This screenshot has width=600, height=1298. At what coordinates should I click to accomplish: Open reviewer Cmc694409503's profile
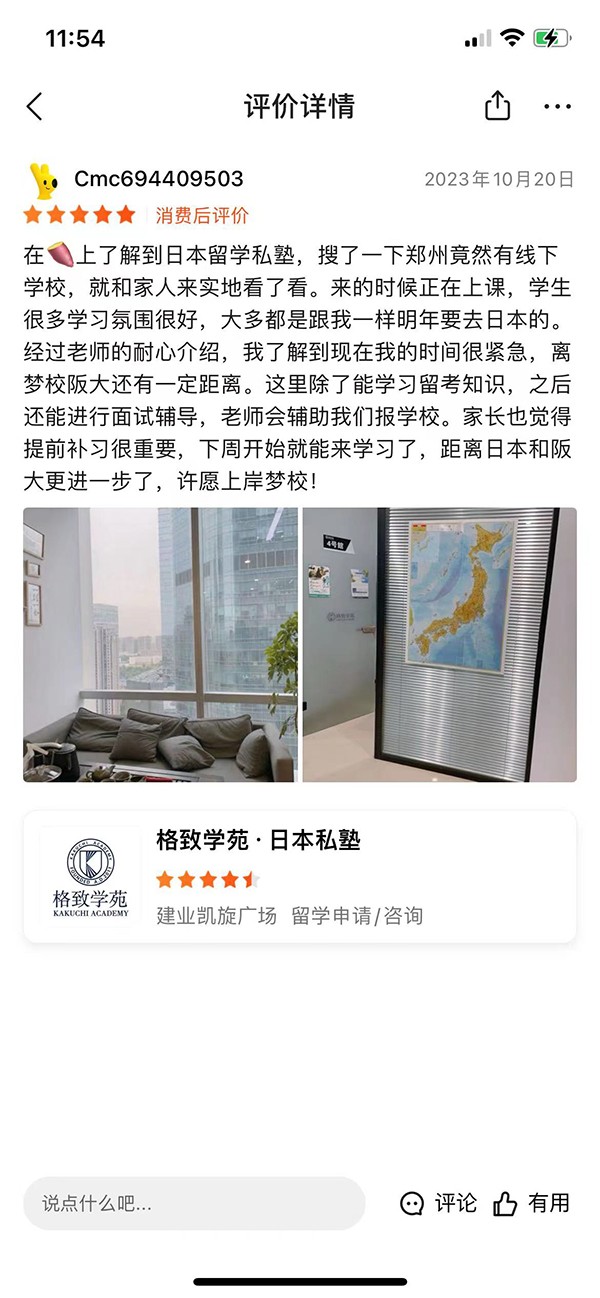pyautogui.click(x=158, y=179)
